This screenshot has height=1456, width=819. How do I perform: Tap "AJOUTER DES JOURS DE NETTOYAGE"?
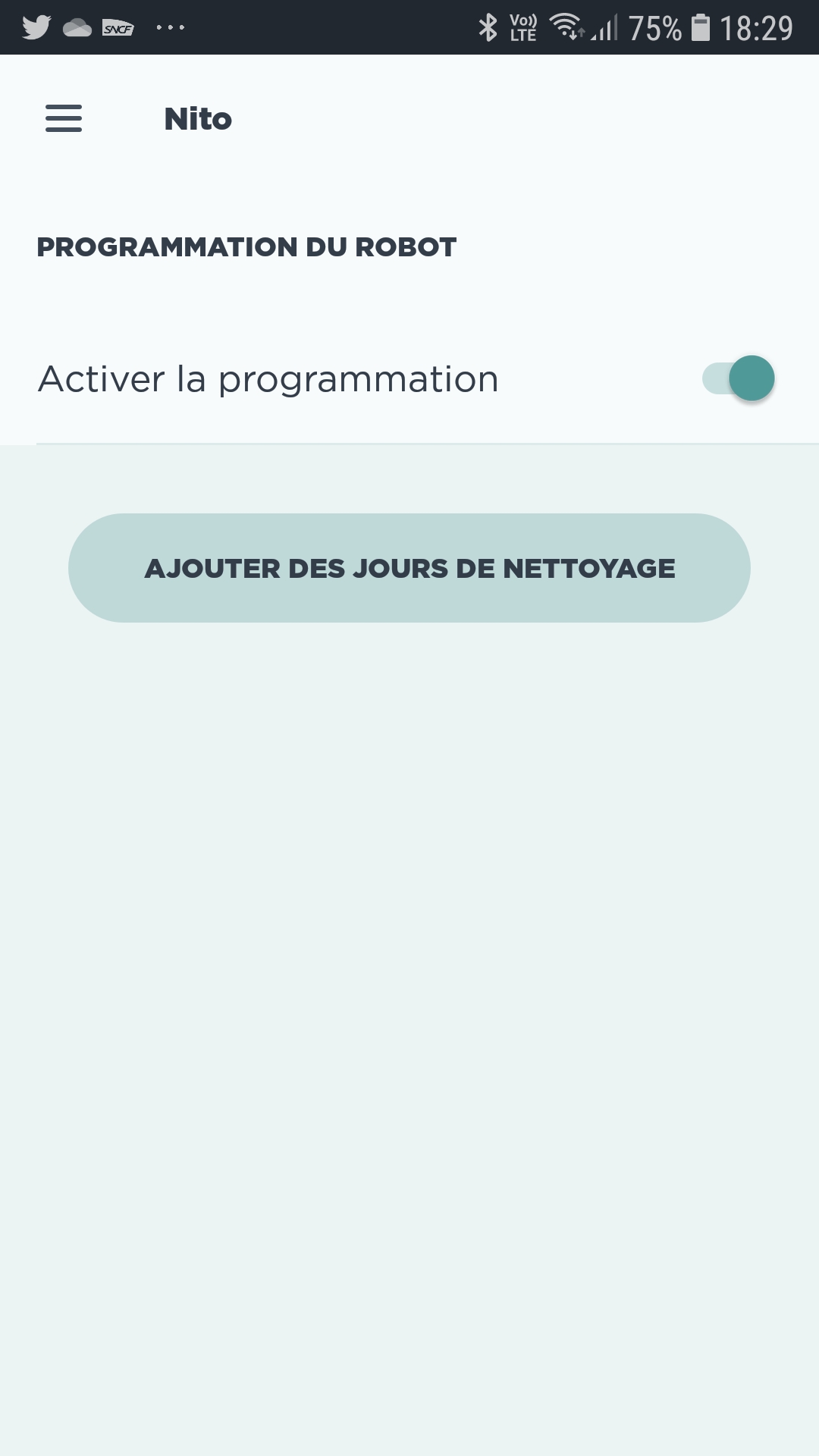409,568
